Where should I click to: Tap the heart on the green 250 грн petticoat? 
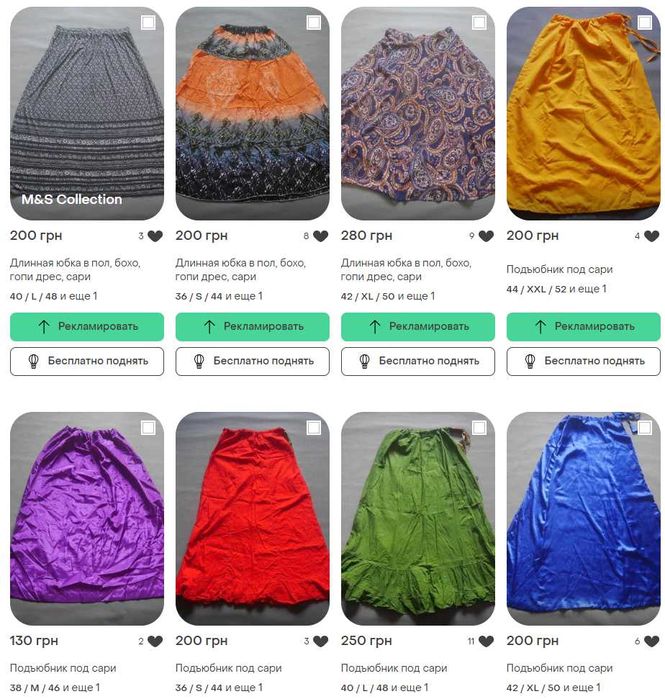coord(486,642)
